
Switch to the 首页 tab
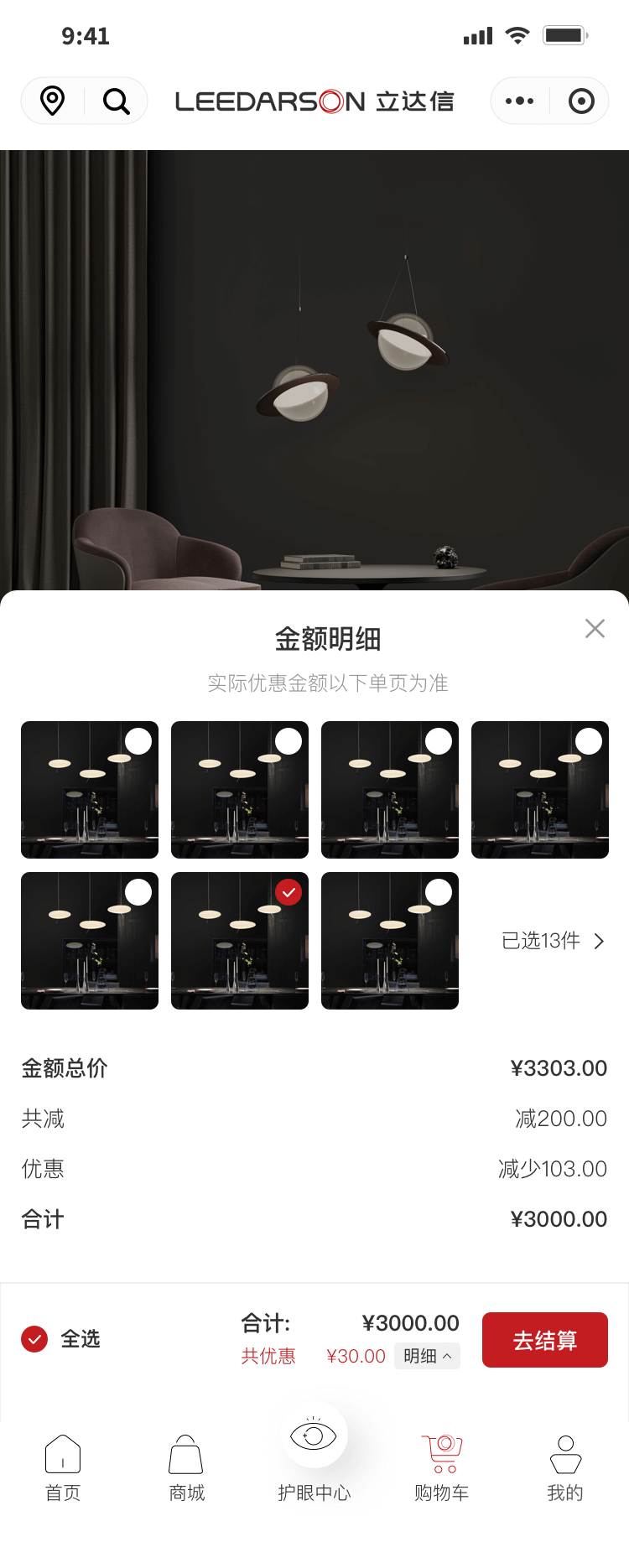63,1468
